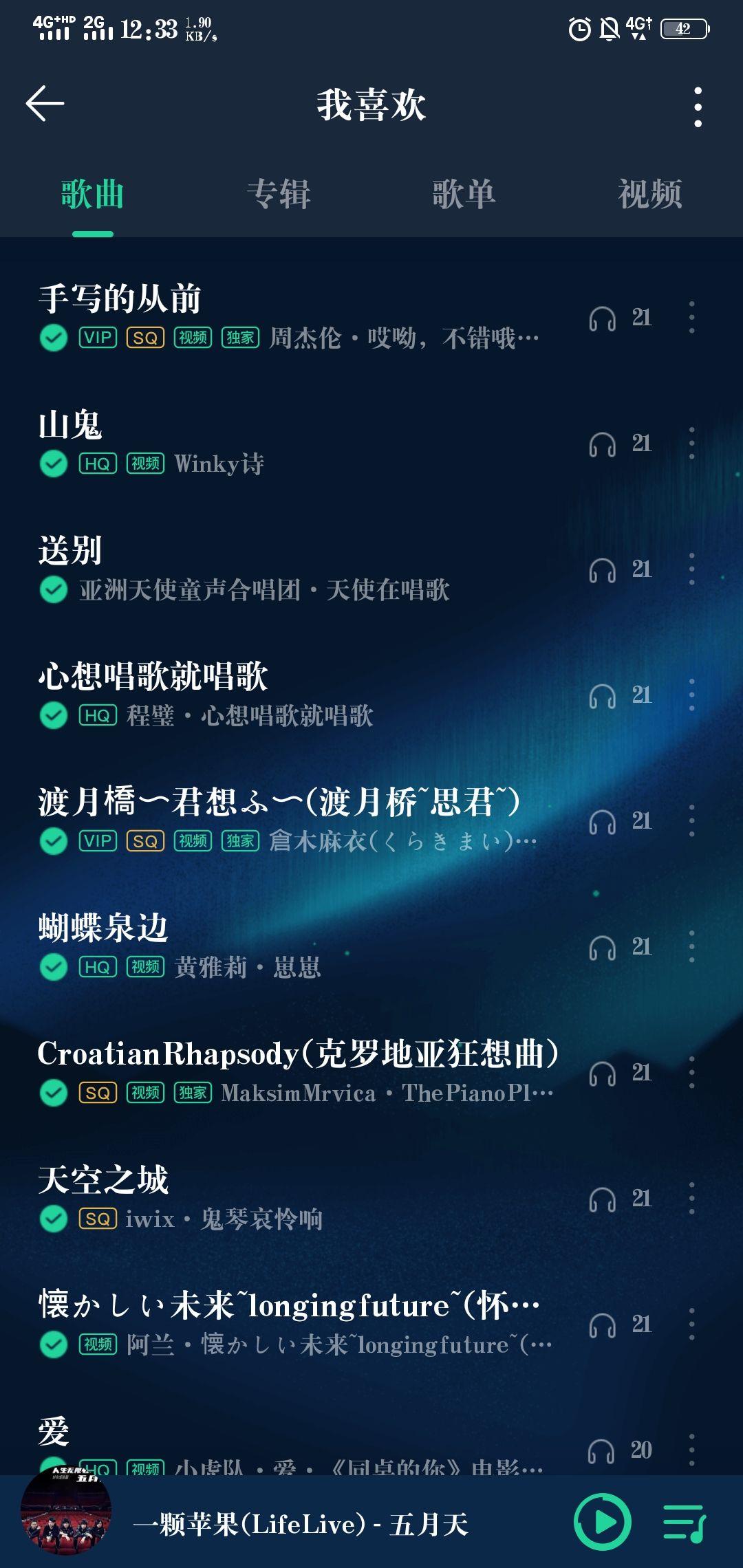Screen dimensions: 743x1568
Task: Switch to the 视频 tab
Action: point(649,194)
